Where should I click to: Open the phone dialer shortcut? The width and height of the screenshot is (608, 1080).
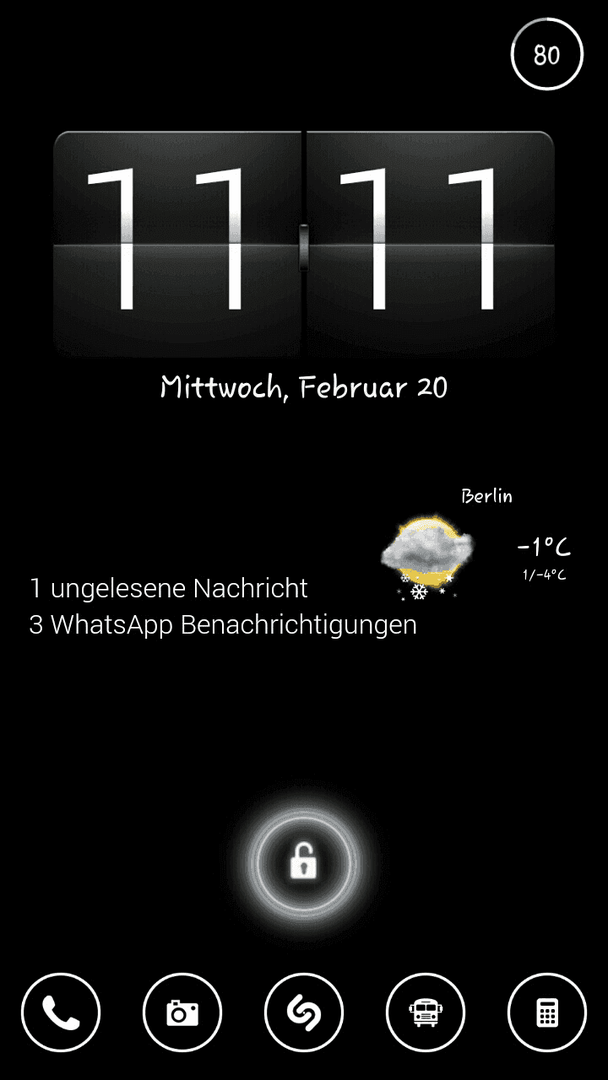pos(61,1012)
